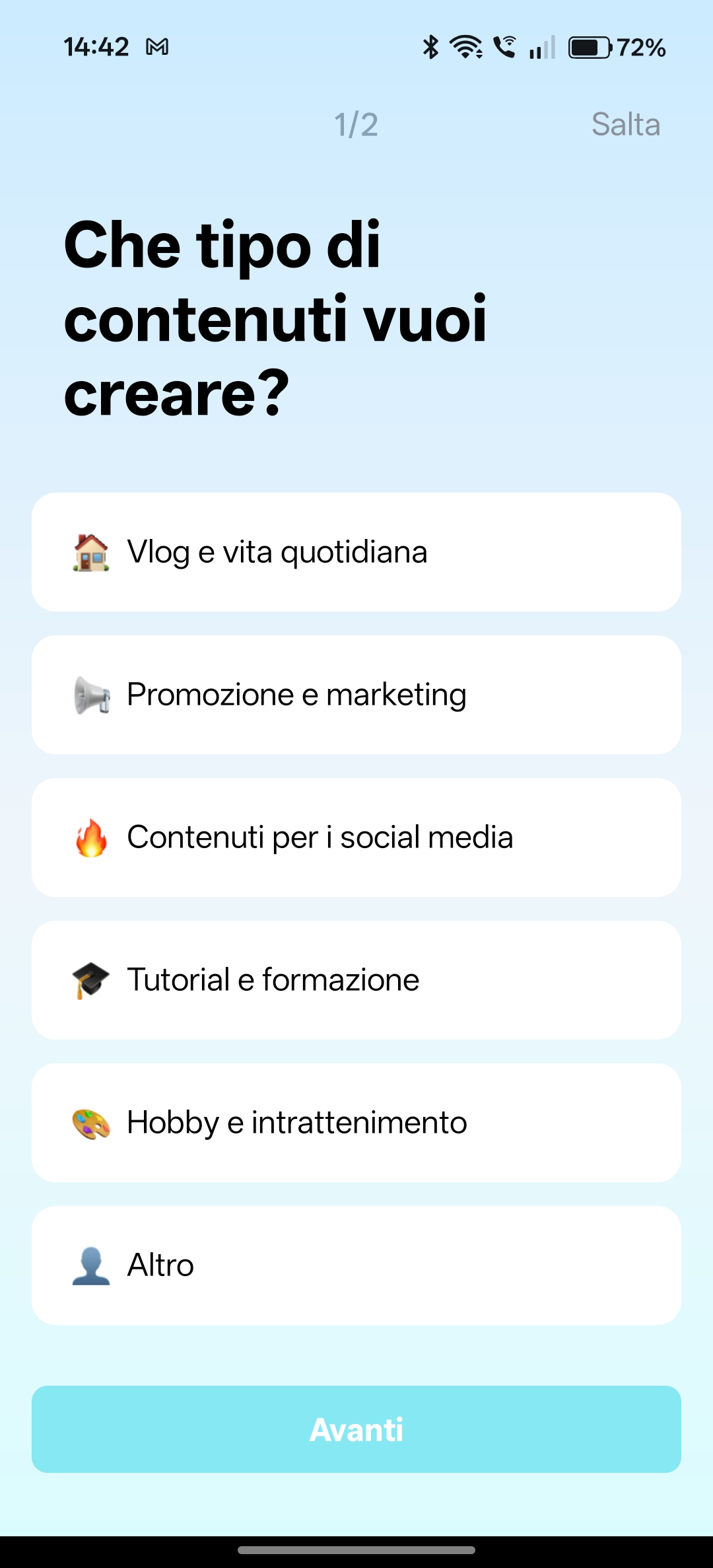Choose Promozione e marketing
Image resolution: width=713 pixels, height=1568 pixels.
[x=356, y=695]
